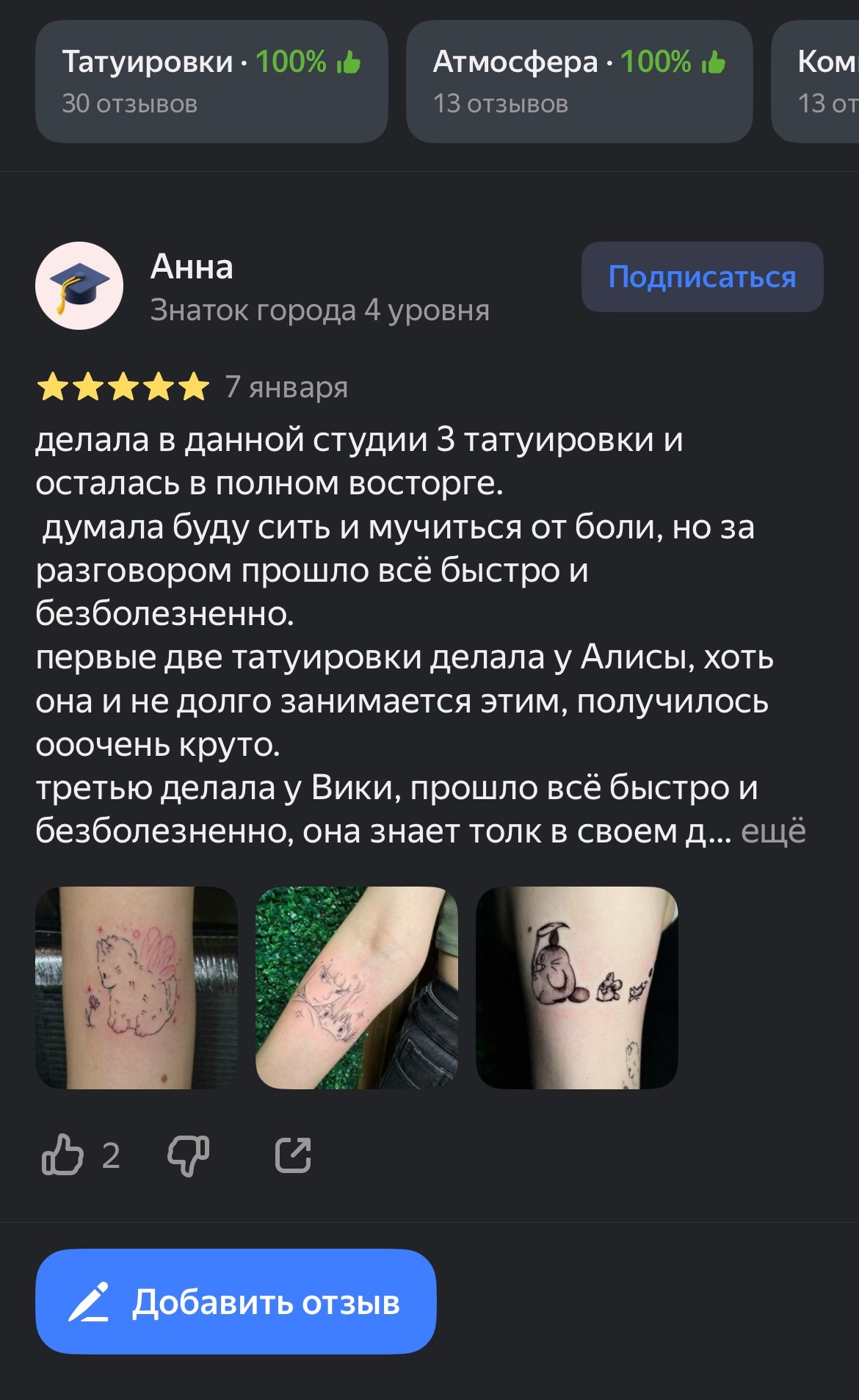
Task: Tap Добавить отзыв to write review
Action: coord(236,1302)
